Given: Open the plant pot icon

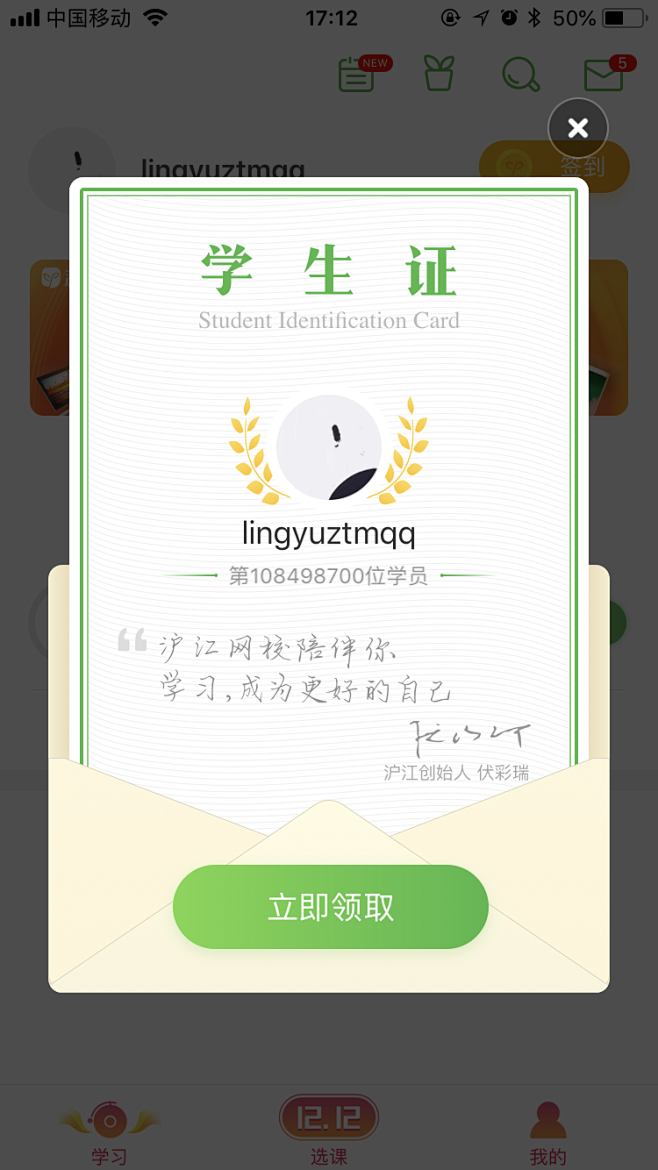Looking at the screenshot, I should (439, 75).
